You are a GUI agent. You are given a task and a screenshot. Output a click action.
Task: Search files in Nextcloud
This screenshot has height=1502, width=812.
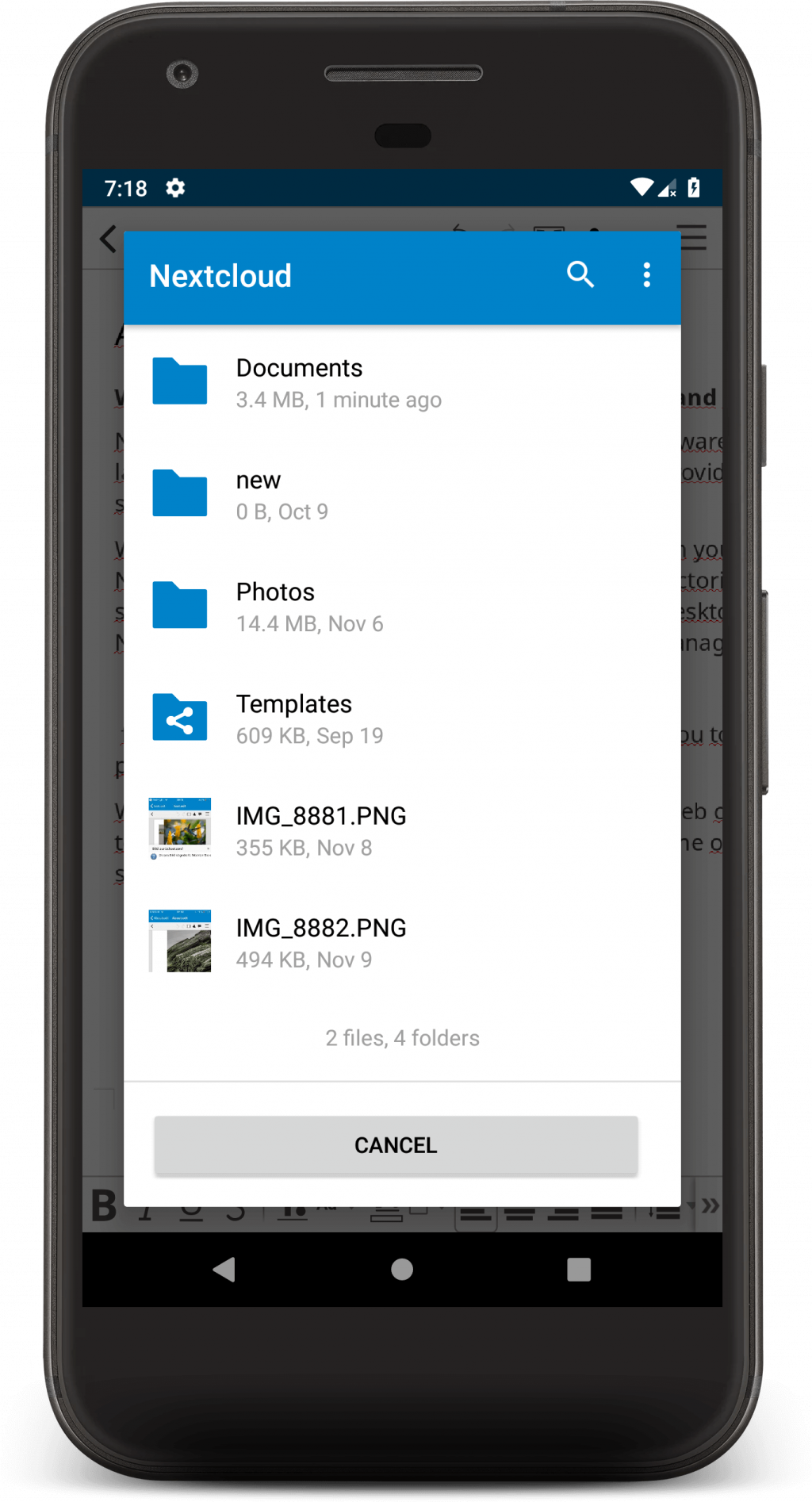(580, 274)
